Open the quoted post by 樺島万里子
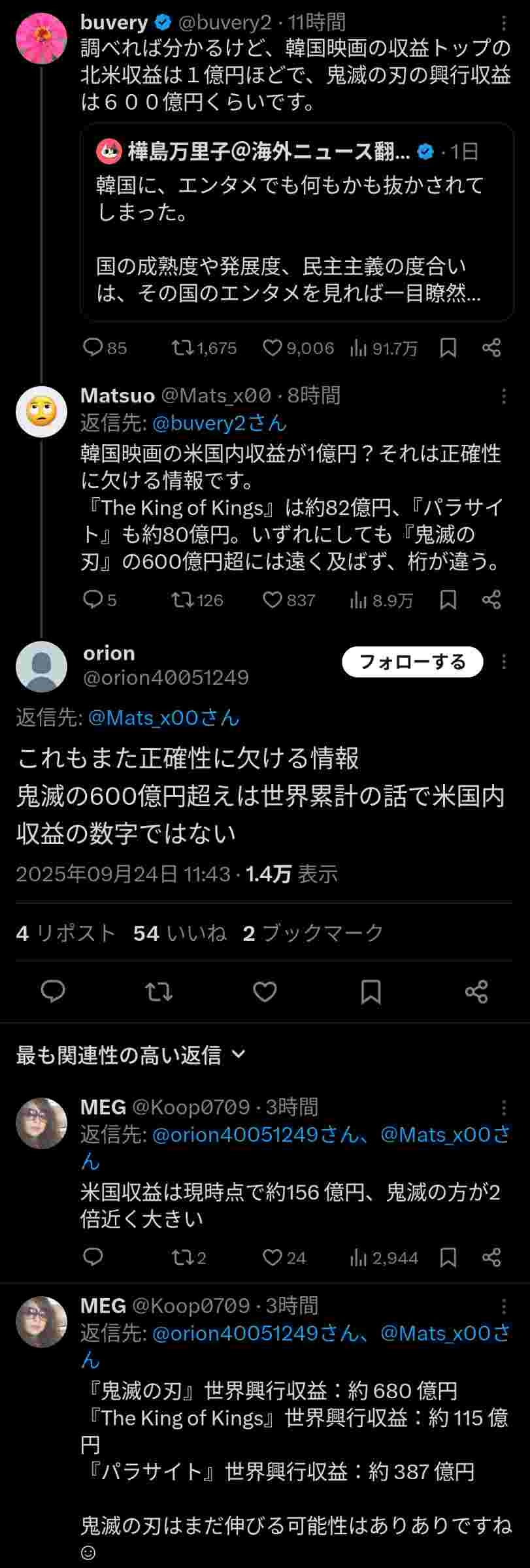 coord(297,222)
